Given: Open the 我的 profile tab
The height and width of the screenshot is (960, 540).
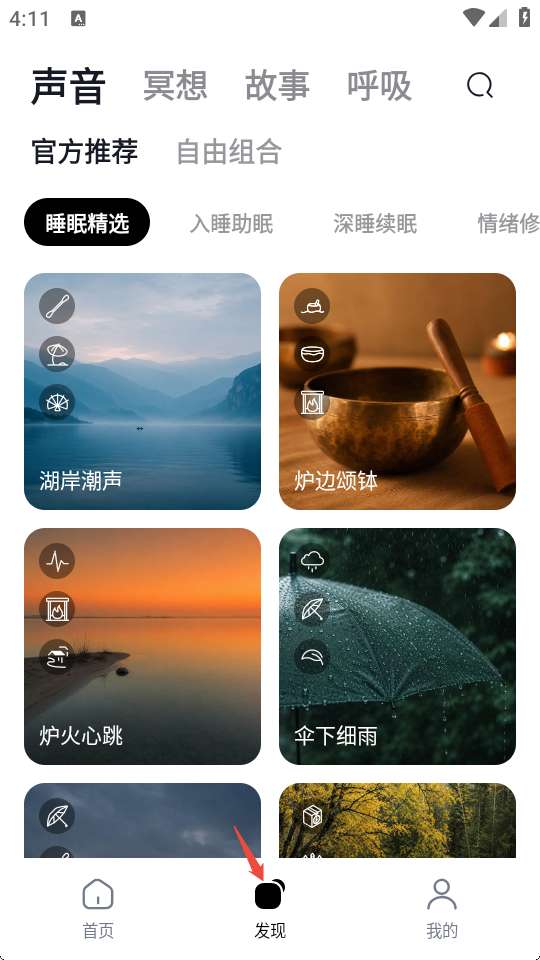Looking at the screenshot, I should pyautogui.click(x=442, y=909).
